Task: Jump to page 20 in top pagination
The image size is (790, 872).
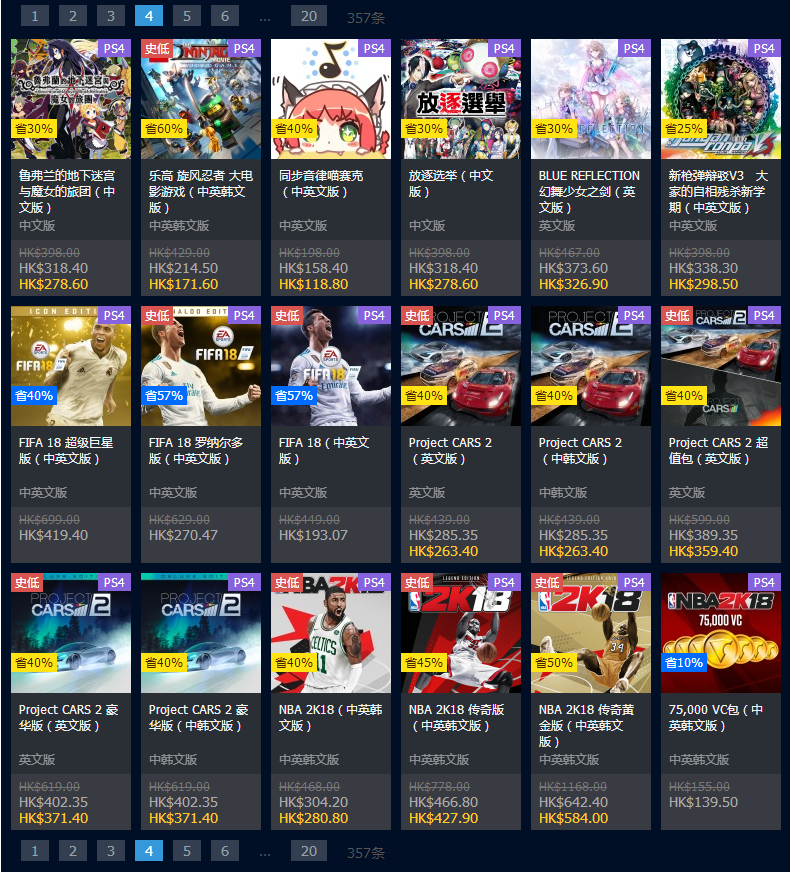Action: coord(308,16)
